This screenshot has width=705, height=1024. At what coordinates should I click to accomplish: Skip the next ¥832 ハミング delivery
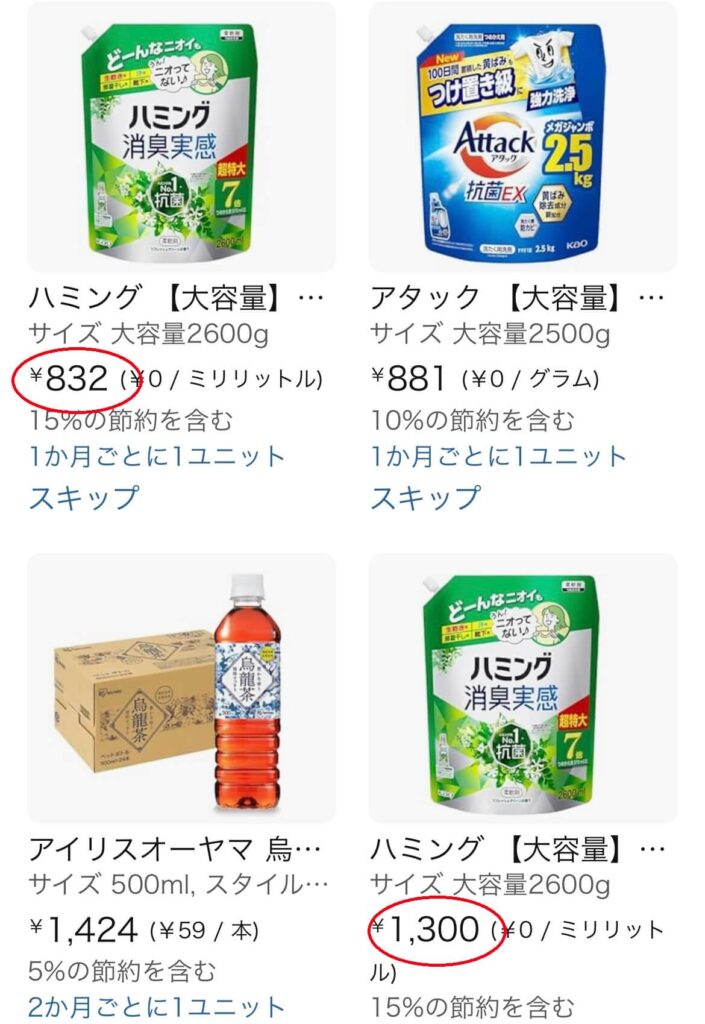pos(84,497)
